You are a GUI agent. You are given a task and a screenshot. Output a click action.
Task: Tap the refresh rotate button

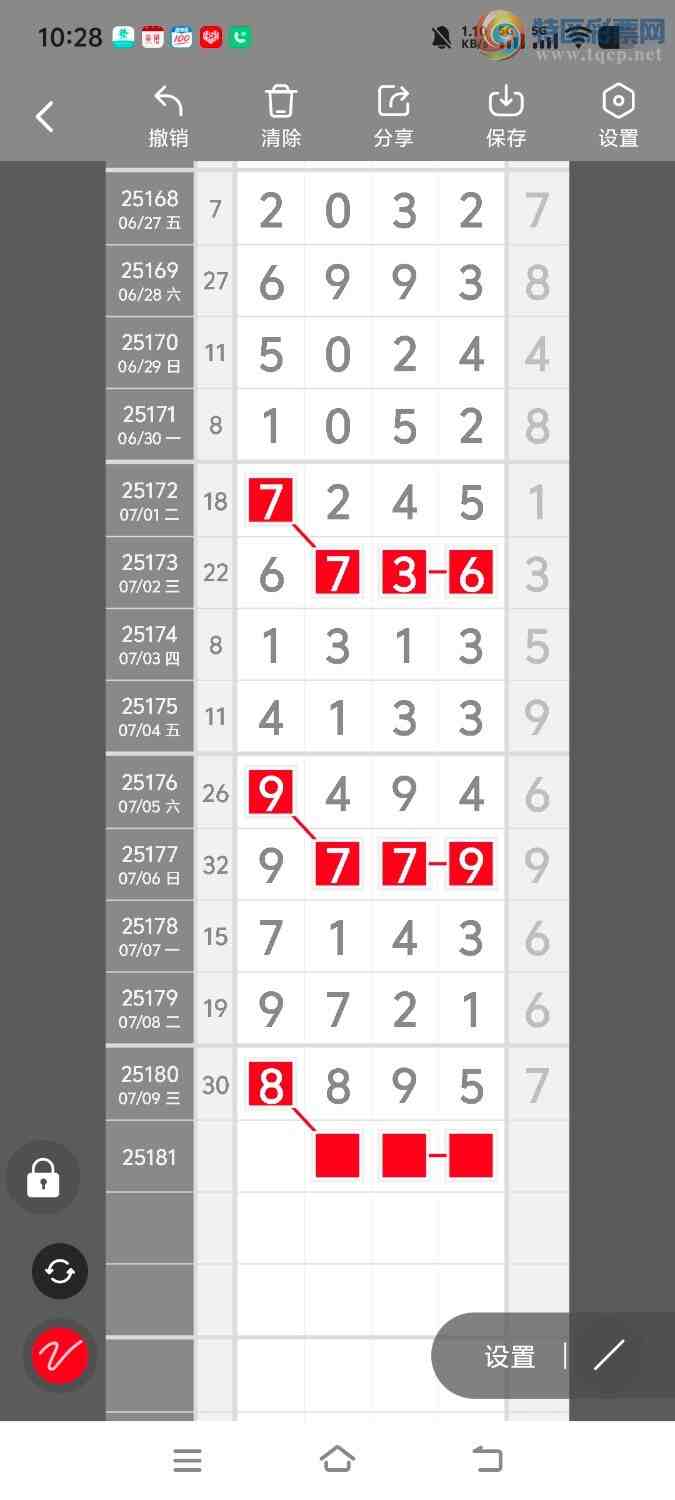pos(60,1271)
